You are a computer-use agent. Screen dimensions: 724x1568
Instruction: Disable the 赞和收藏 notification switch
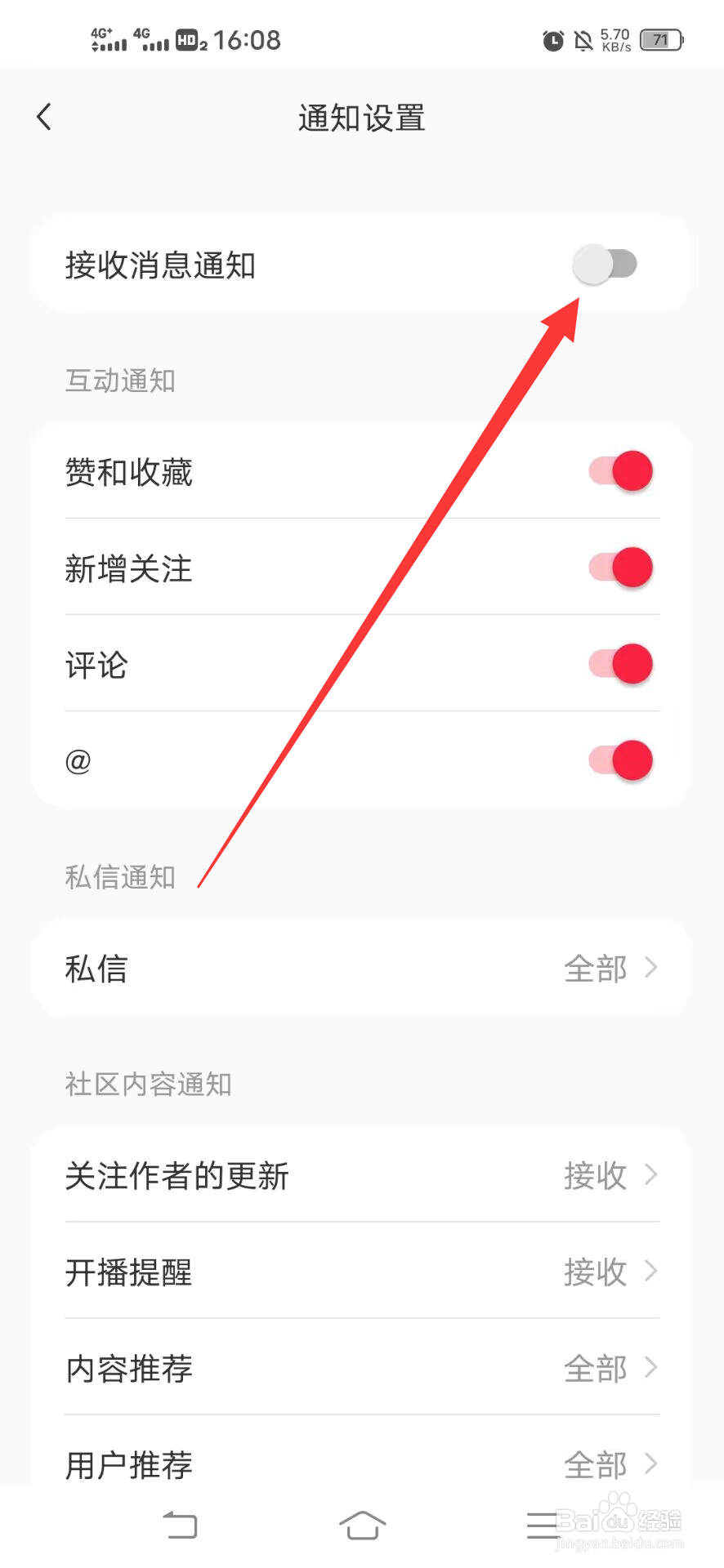coord(619,470)
